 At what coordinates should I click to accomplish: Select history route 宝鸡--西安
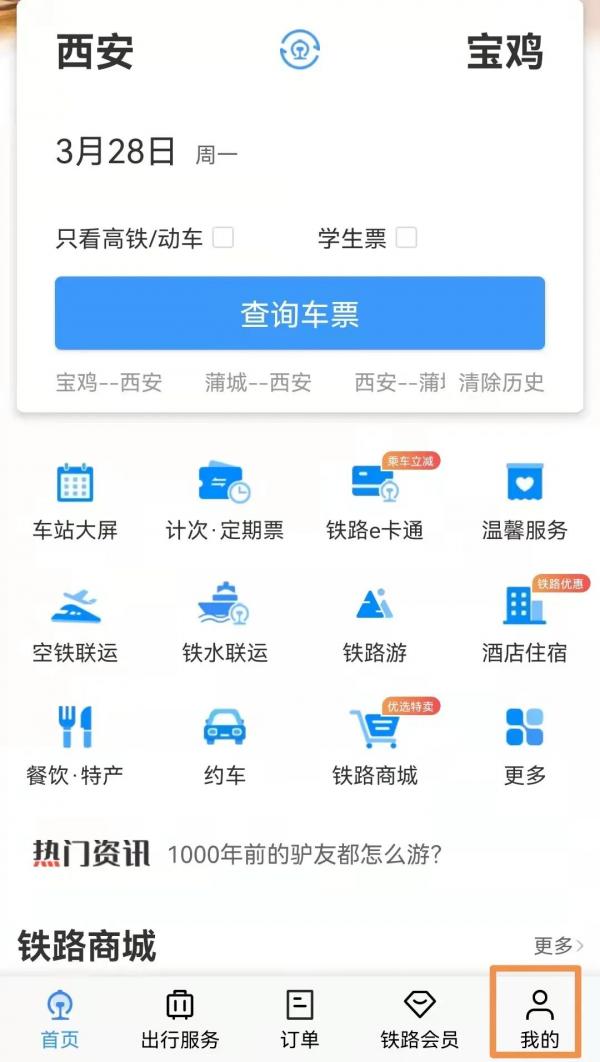108,383
